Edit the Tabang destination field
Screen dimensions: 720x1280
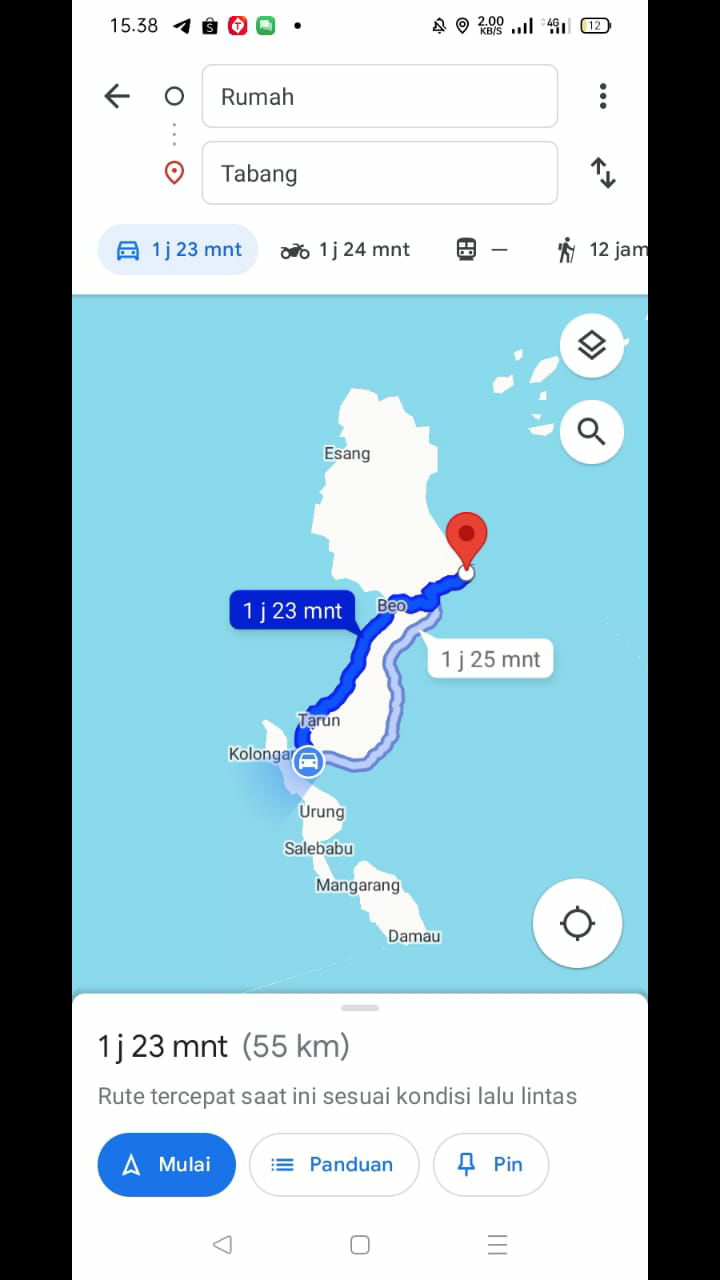pyautogui.click(x=380, y=173)
